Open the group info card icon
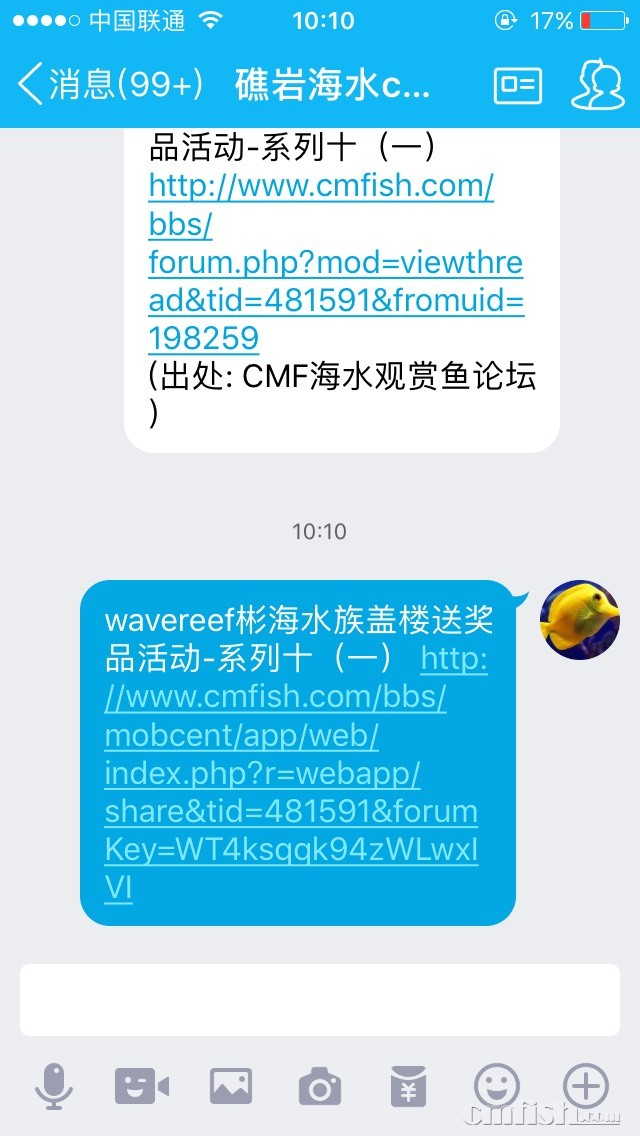640x1136 pixels. pos(518,85)
